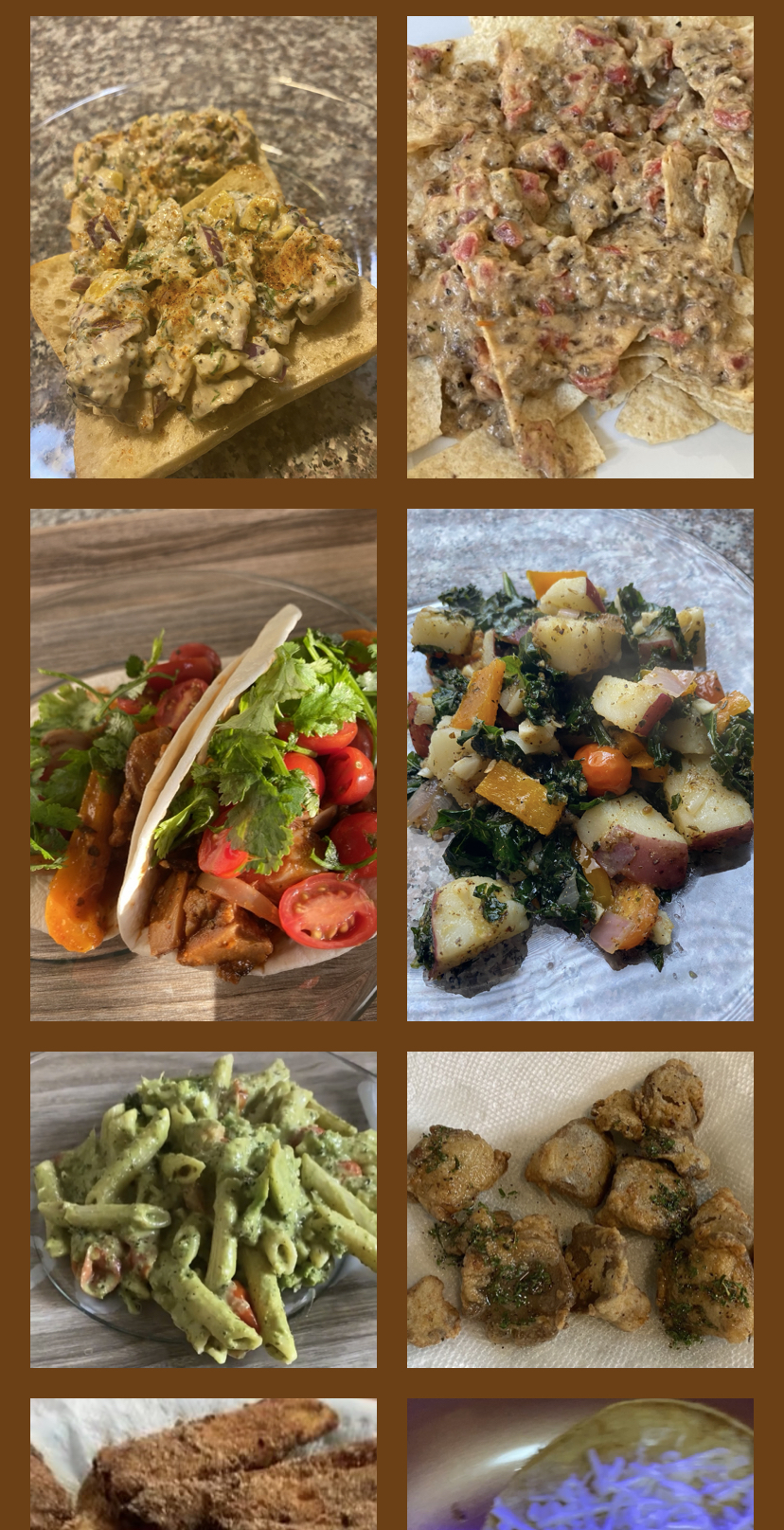The height and width of the screenshot is (1530, 784).
Task: Open the tacos with cherry tomatoes photo
Action: click(x=203, y=765)
